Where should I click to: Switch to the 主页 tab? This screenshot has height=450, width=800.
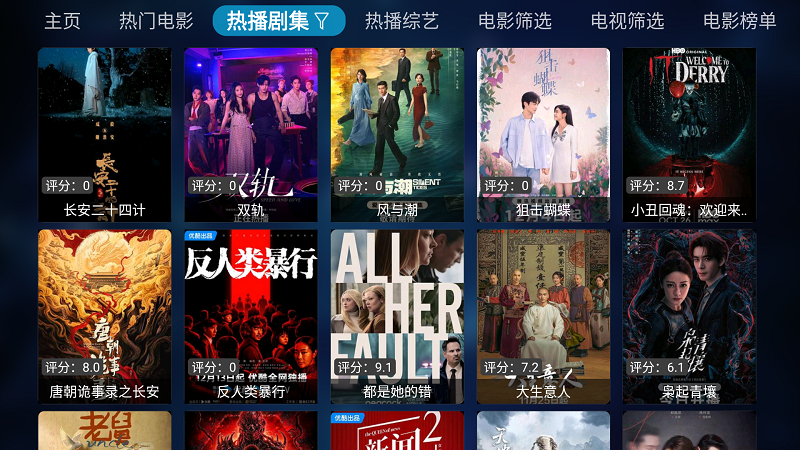[62, 21]
